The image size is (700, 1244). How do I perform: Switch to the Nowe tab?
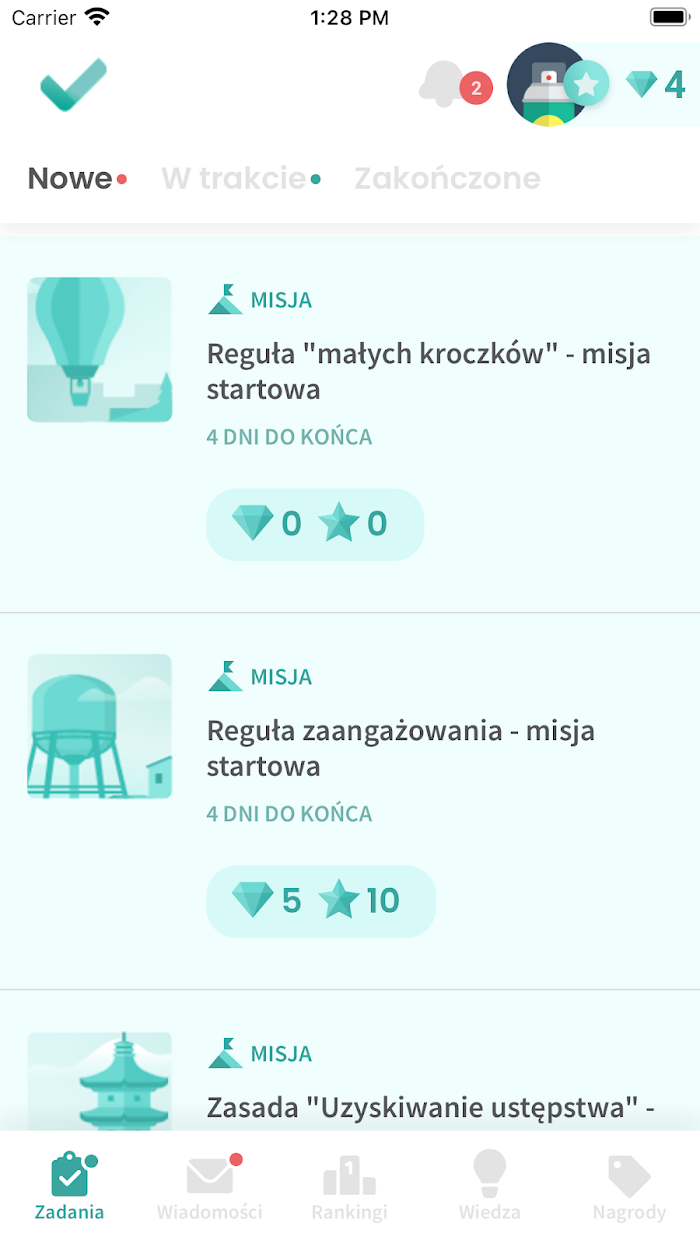pyautogui.click(x=70, y=179)
